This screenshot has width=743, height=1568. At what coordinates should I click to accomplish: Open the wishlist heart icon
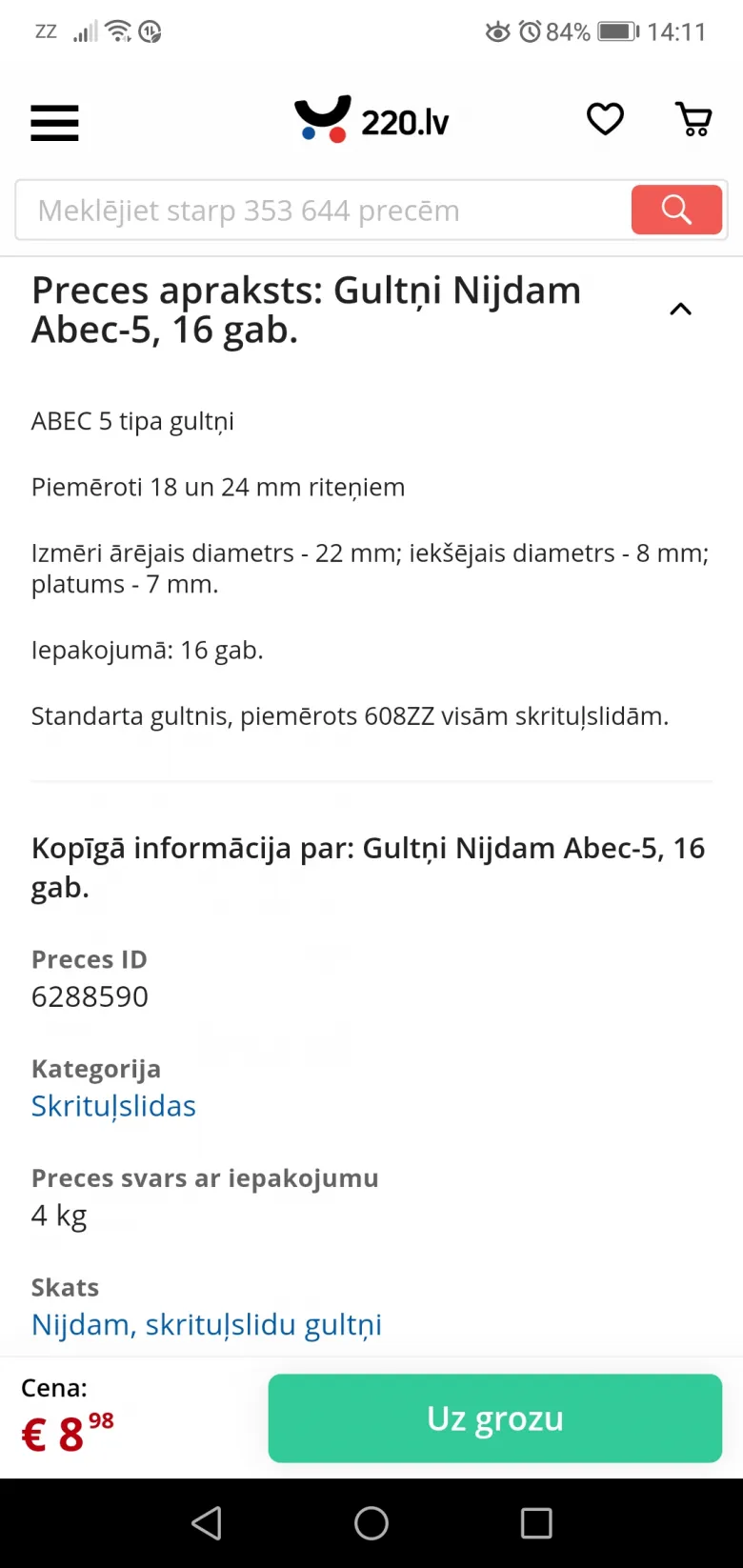tap(605, 120)
